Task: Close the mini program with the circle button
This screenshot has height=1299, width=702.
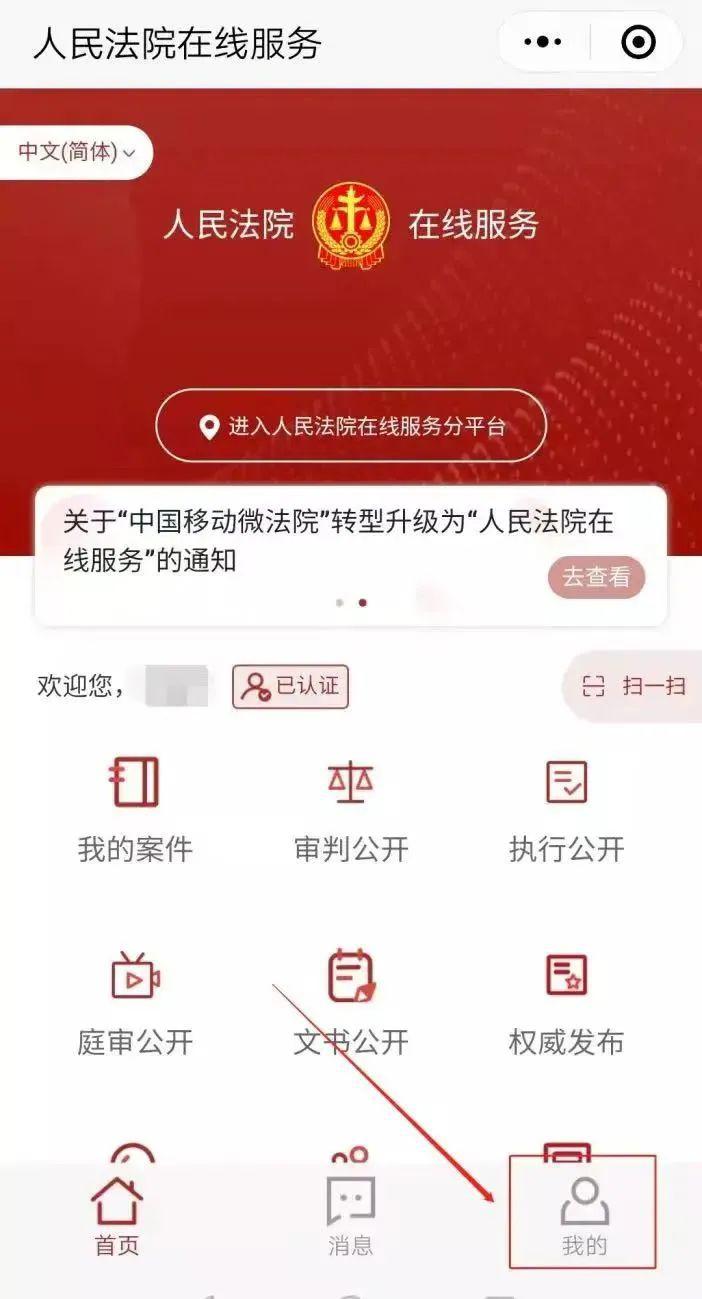Action: (638, 42)
